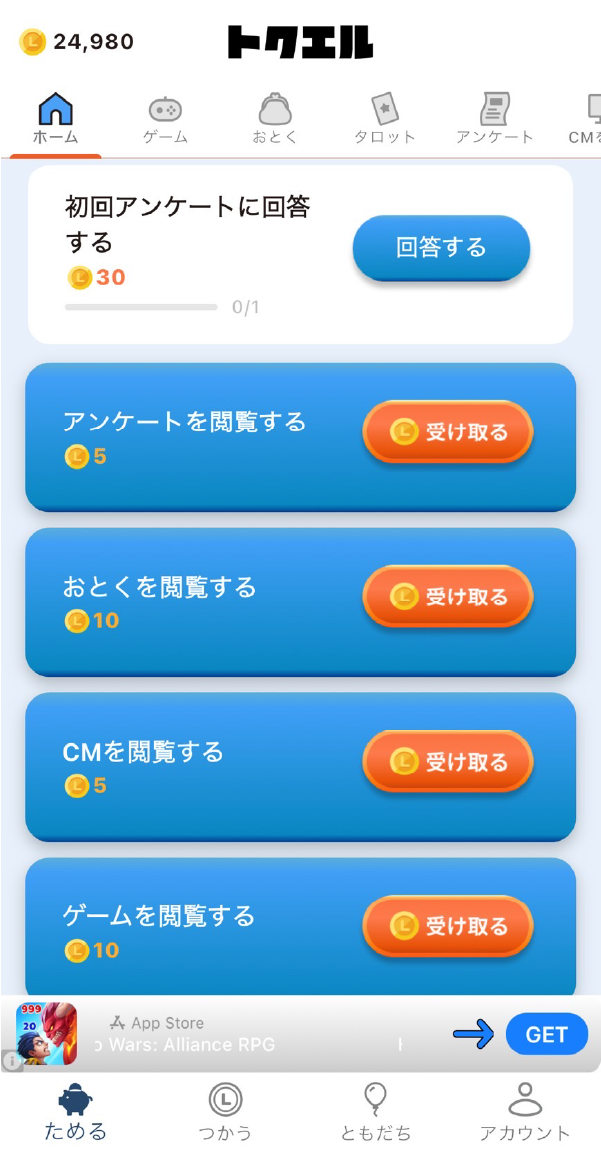Select the タロット top tab
The image size is (601, 1159).
[384, 119]
